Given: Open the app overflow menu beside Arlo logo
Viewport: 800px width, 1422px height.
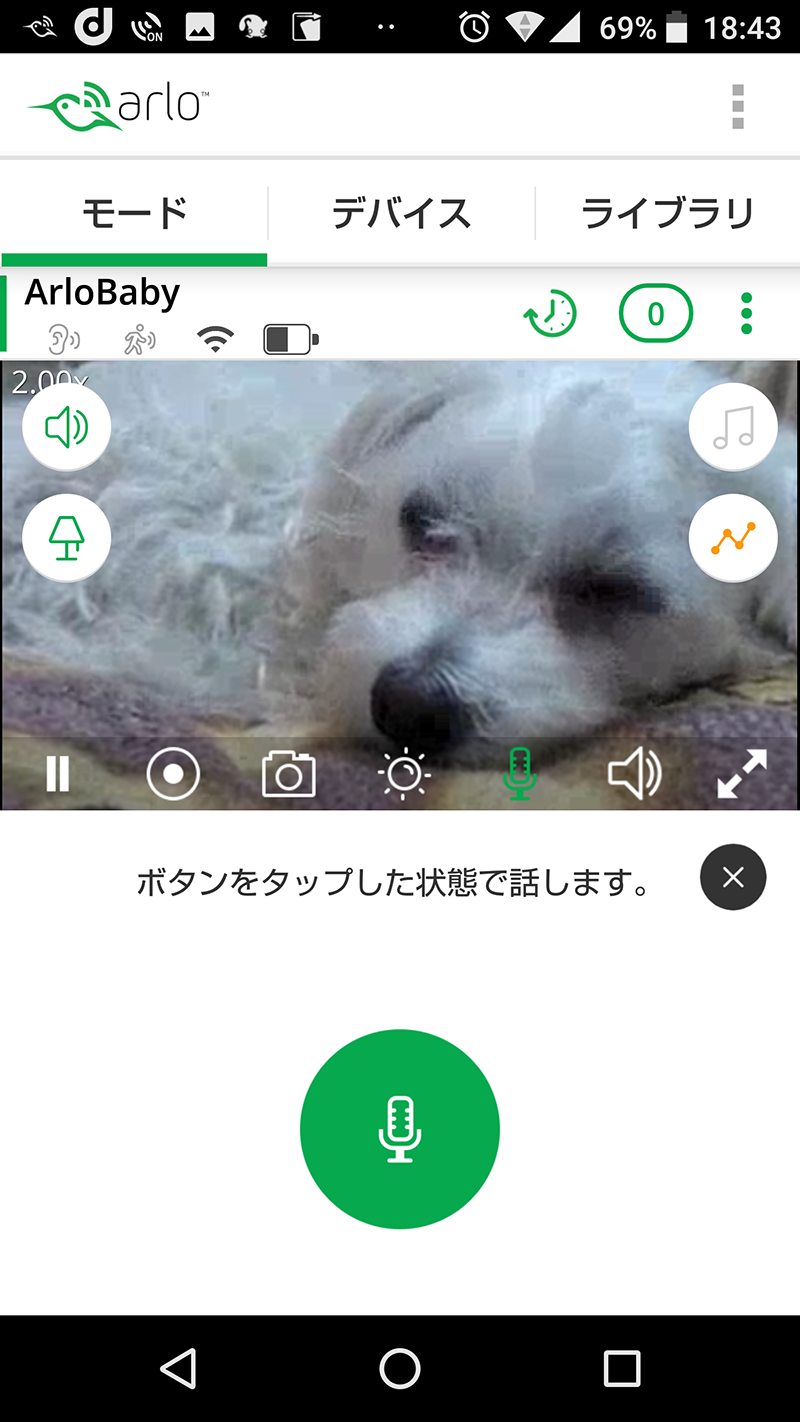Looking at the screenshot, I should click(738, 107).
